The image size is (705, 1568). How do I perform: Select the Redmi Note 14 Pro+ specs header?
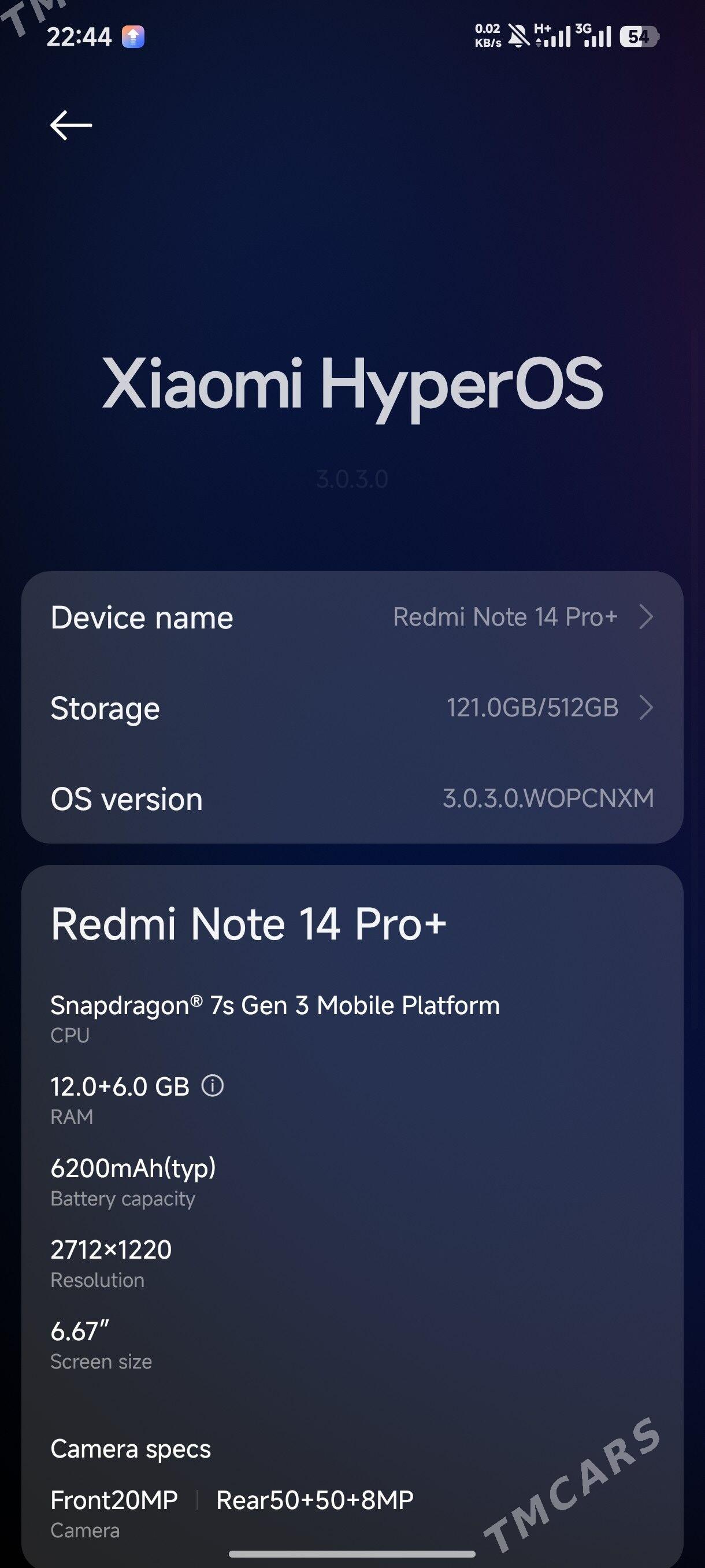coord(248,924)
